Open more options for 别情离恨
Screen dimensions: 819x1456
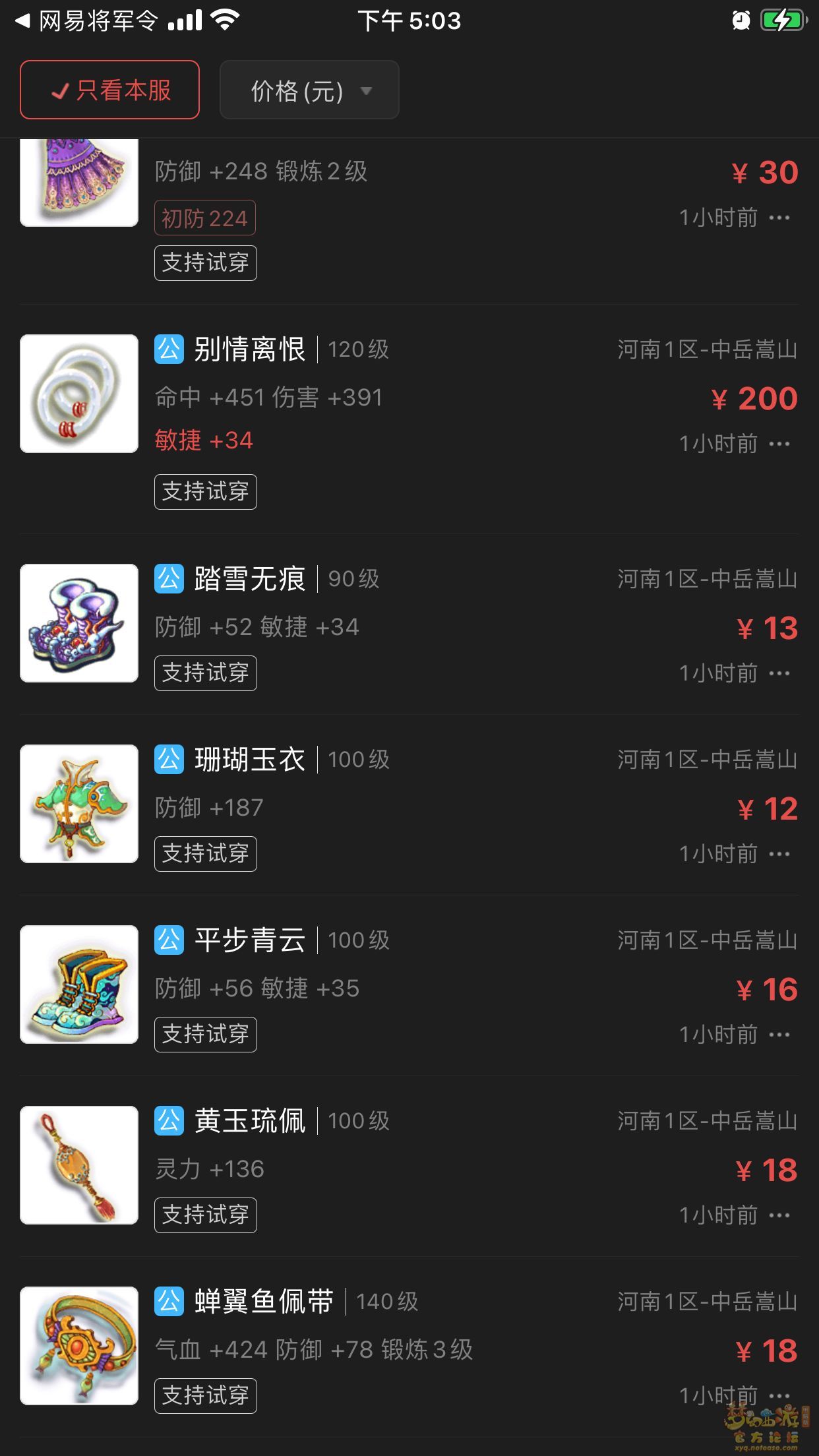[x=779, y=444]
